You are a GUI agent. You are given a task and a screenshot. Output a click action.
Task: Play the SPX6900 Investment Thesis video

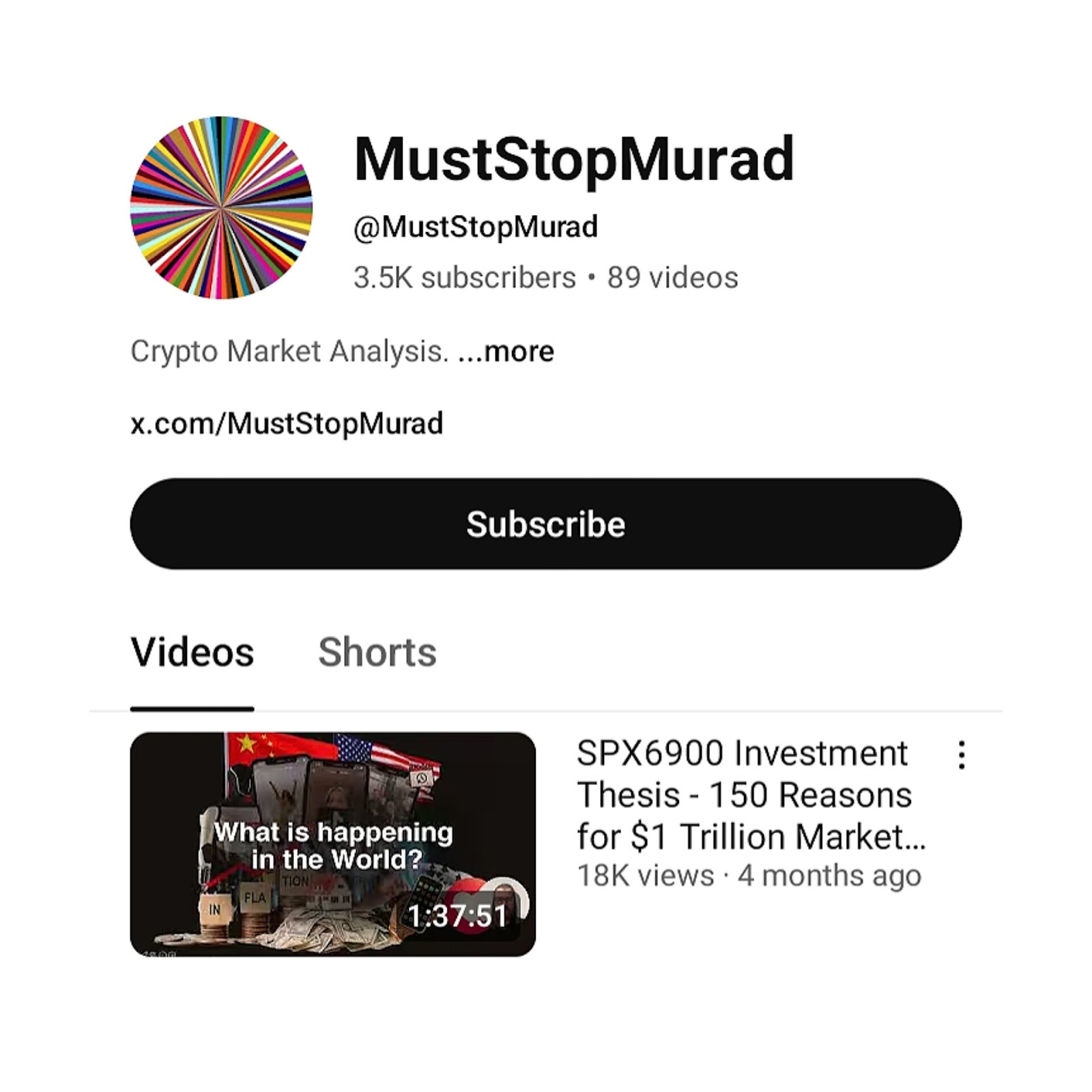(332, 844)
